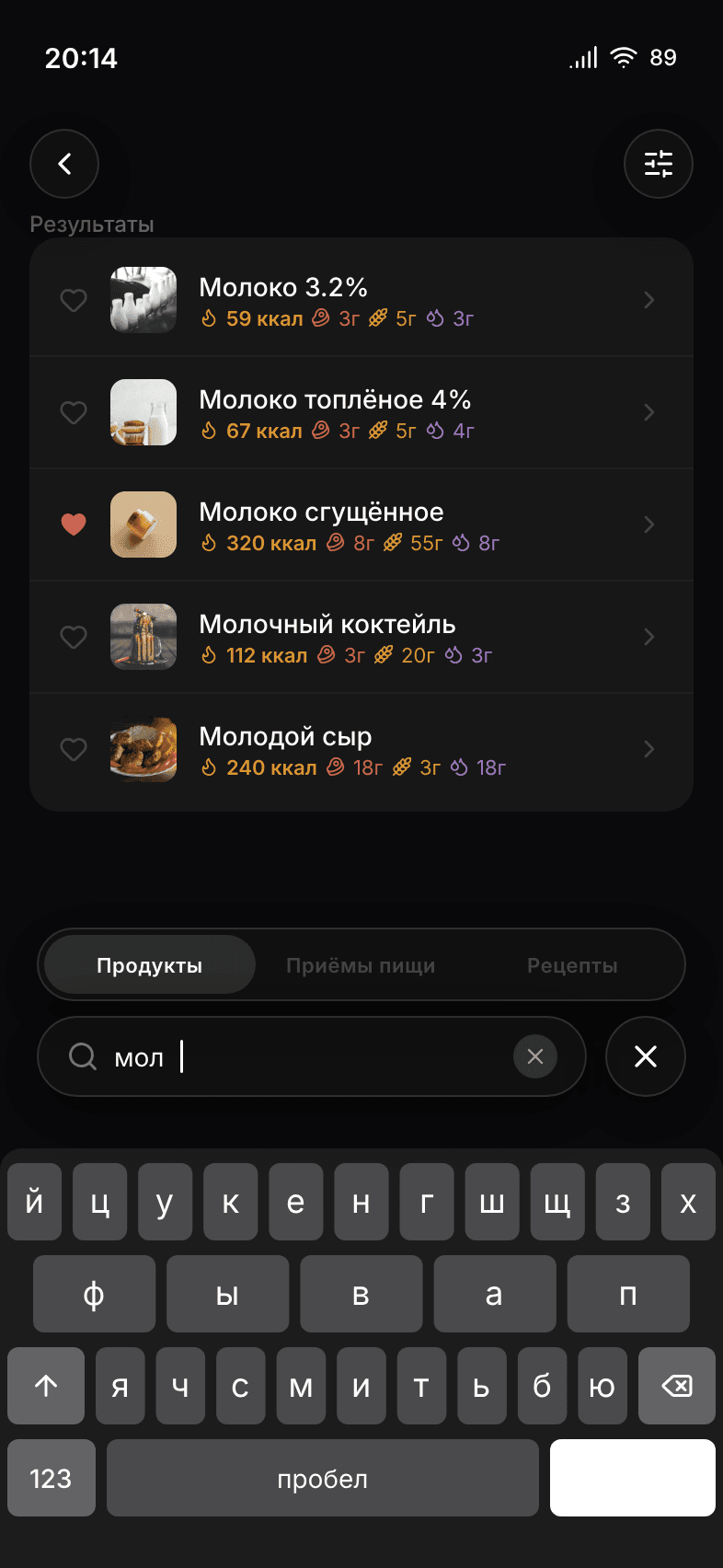This screenshot has width=723, height=1568.
Task: Go back using the arrow button
Action: pos(64,164)
